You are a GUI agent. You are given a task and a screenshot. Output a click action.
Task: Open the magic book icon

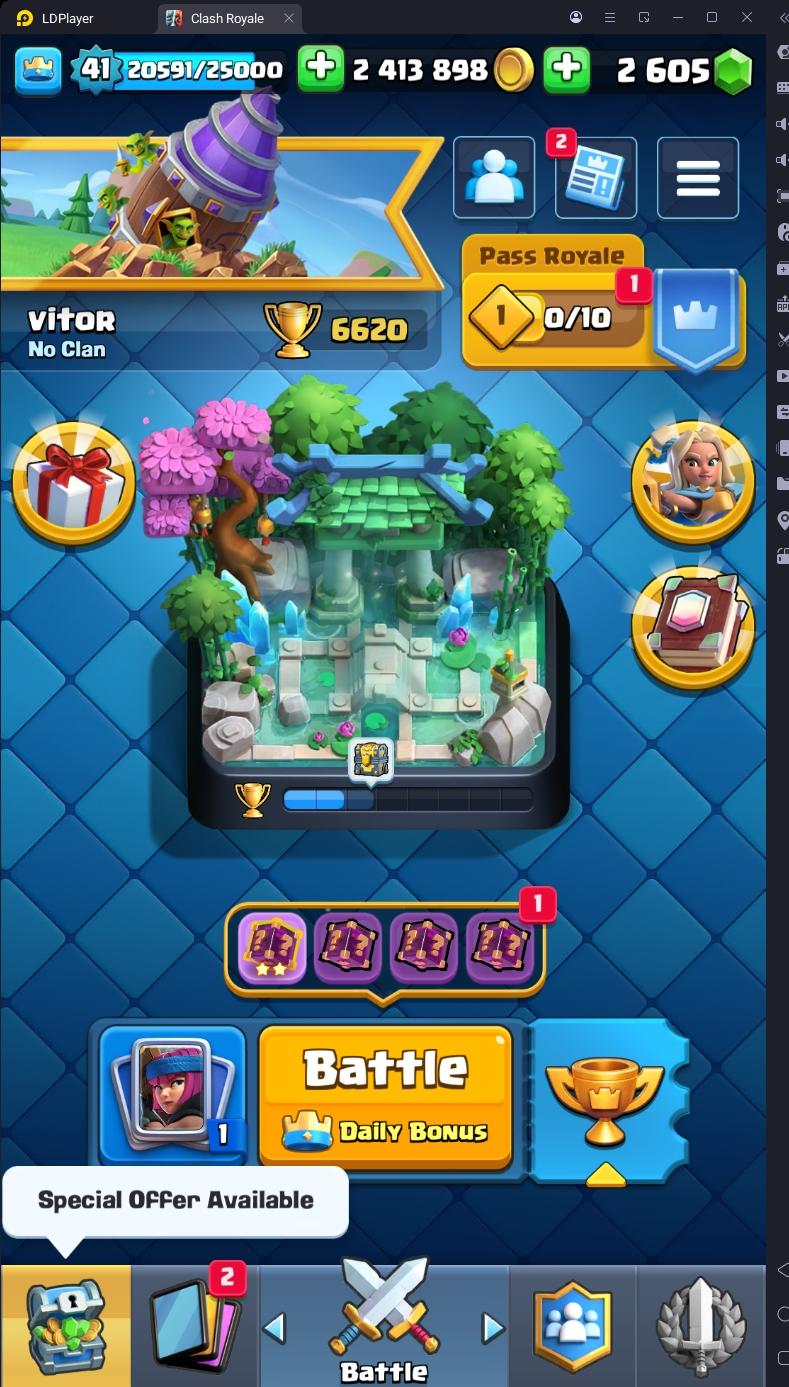pos(693,625)
